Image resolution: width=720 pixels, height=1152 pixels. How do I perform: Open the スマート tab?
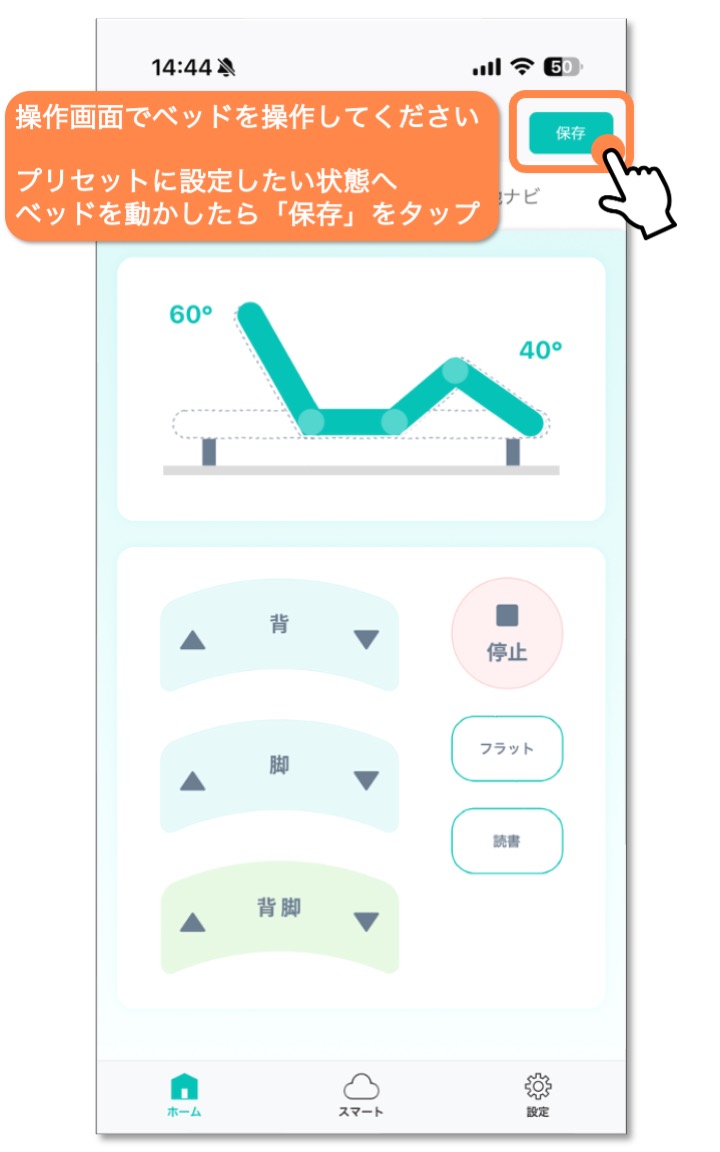coord(361,1095)
